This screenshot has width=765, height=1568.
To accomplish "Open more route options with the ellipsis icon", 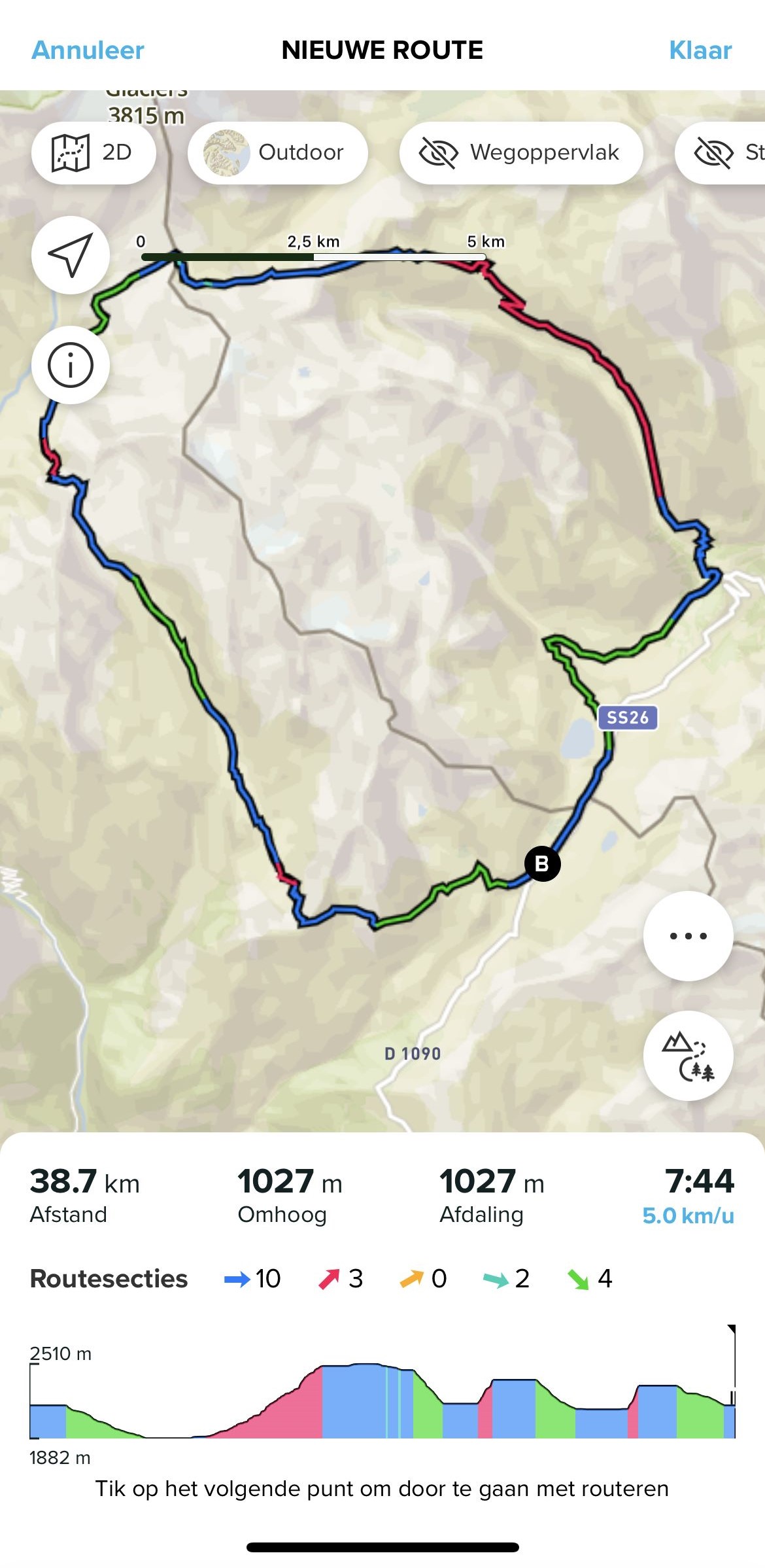I will point(688,935).
